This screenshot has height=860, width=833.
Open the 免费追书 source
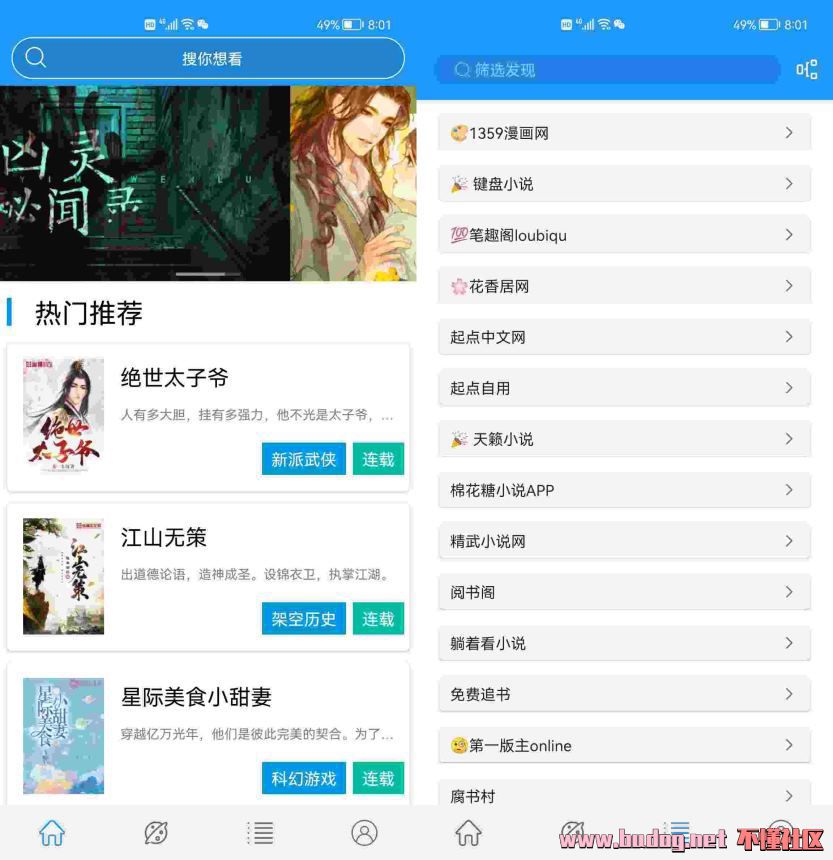[624, 694]
